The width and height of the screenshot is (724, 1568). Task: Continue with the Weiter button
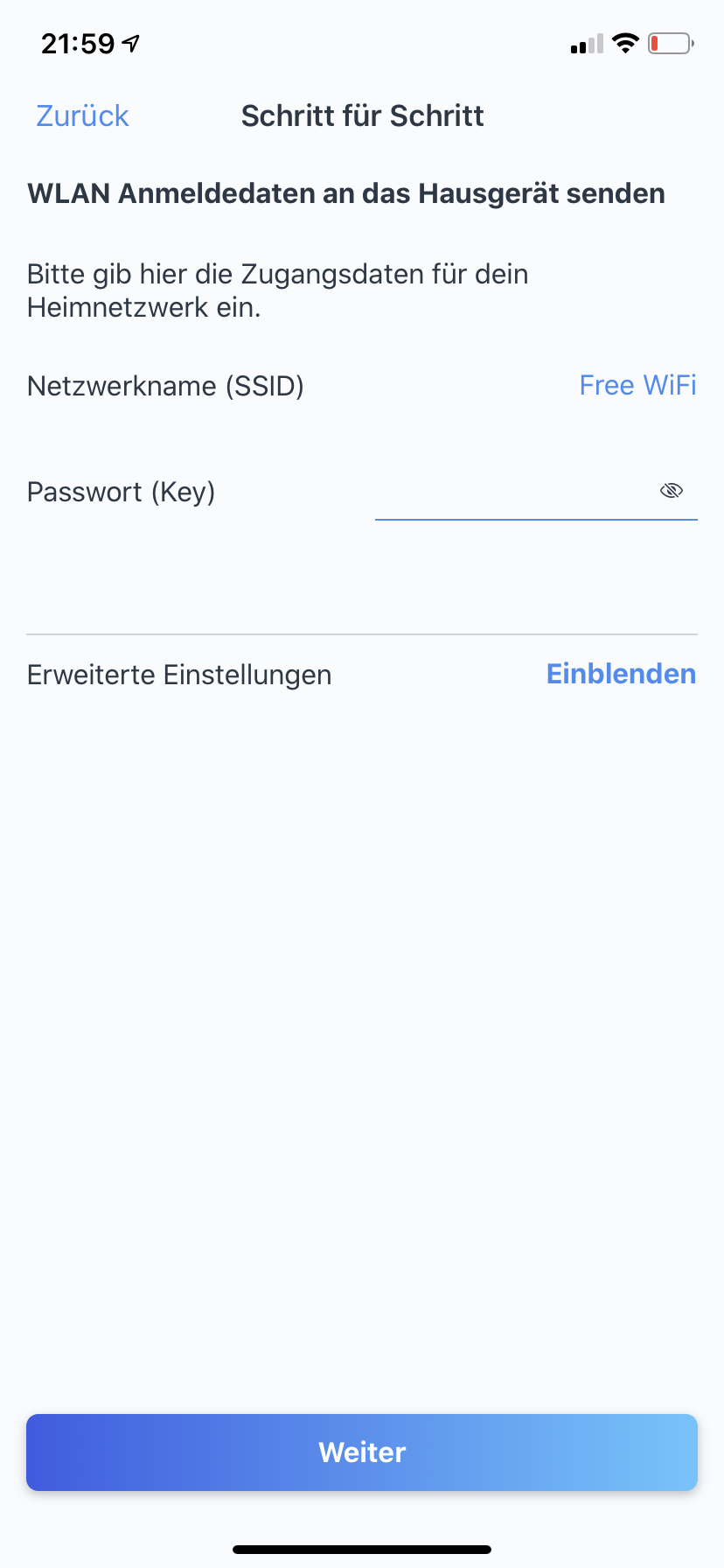(362, 1452)
